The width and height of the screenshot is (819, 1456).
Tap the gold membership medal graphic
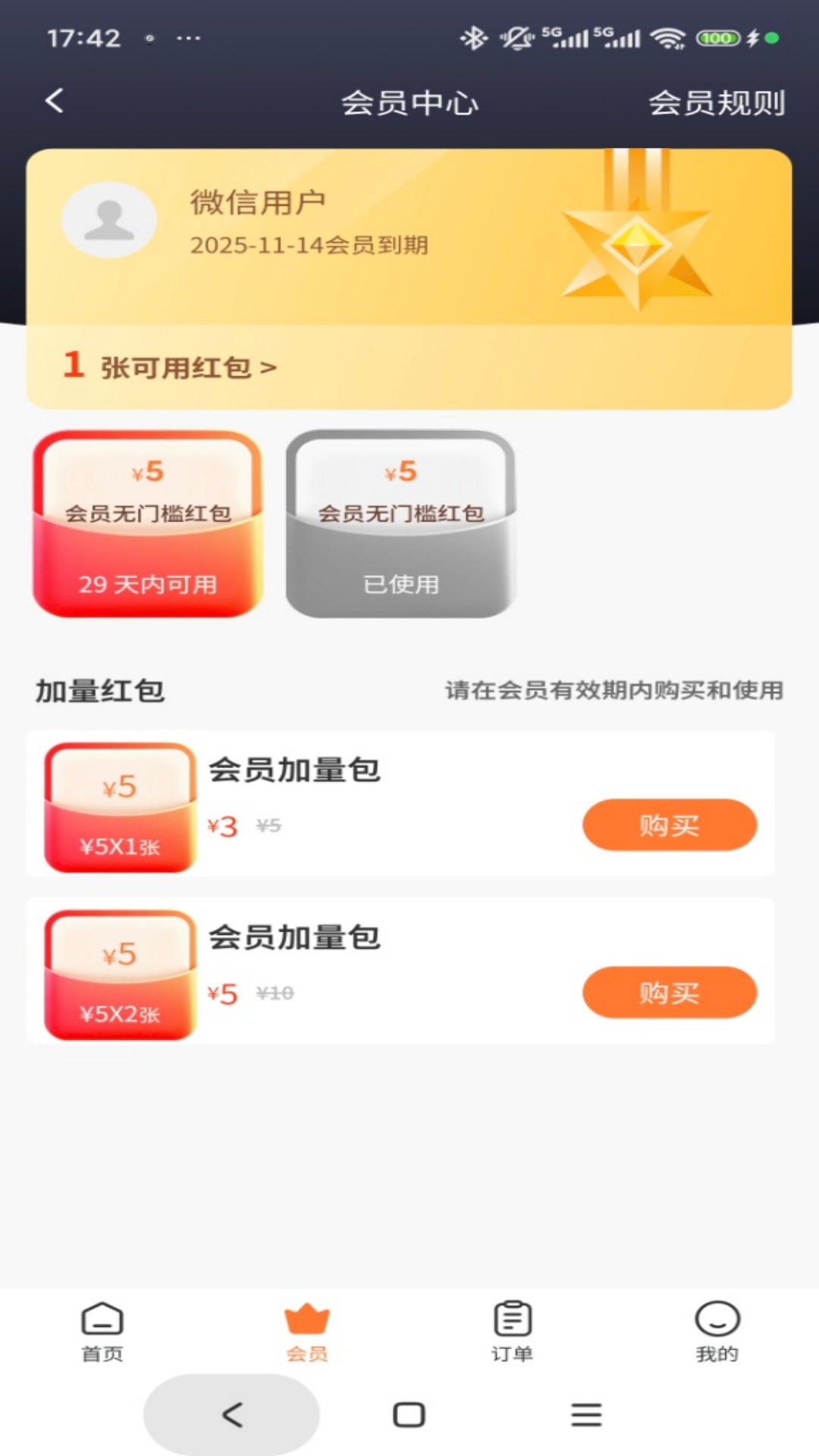pos(639,252)
